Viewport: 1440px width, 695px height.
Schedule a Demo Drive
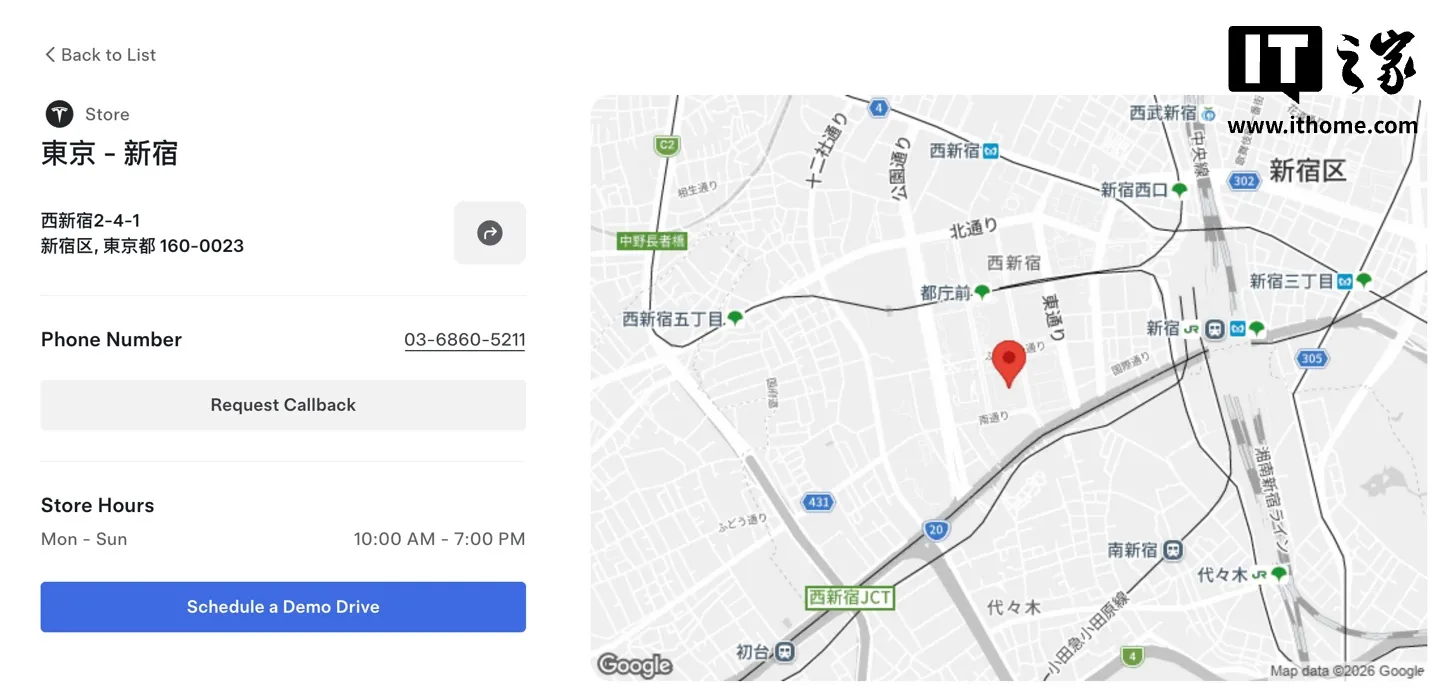283,607
